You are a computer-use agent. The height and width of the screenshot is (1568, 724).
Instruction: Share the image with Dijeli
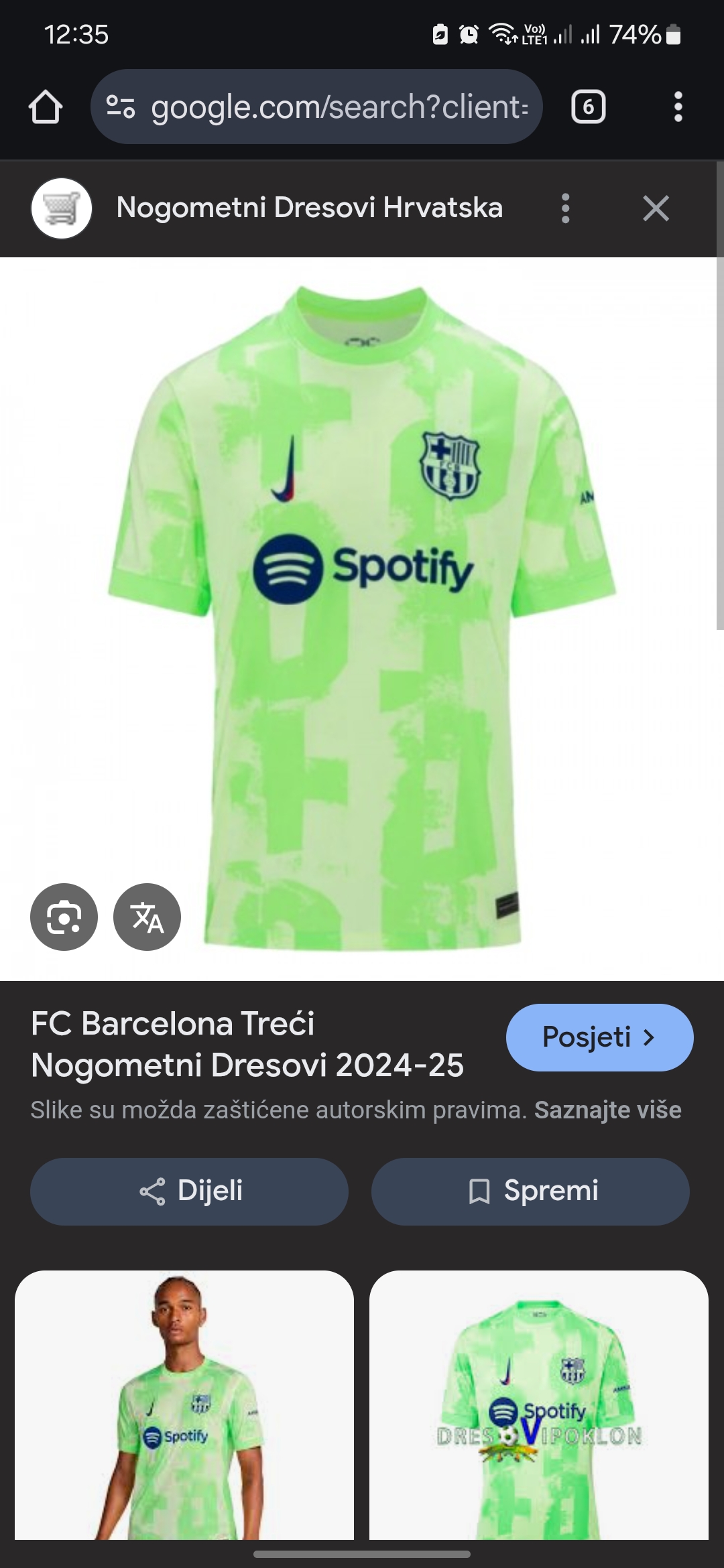click(189, 1191)
